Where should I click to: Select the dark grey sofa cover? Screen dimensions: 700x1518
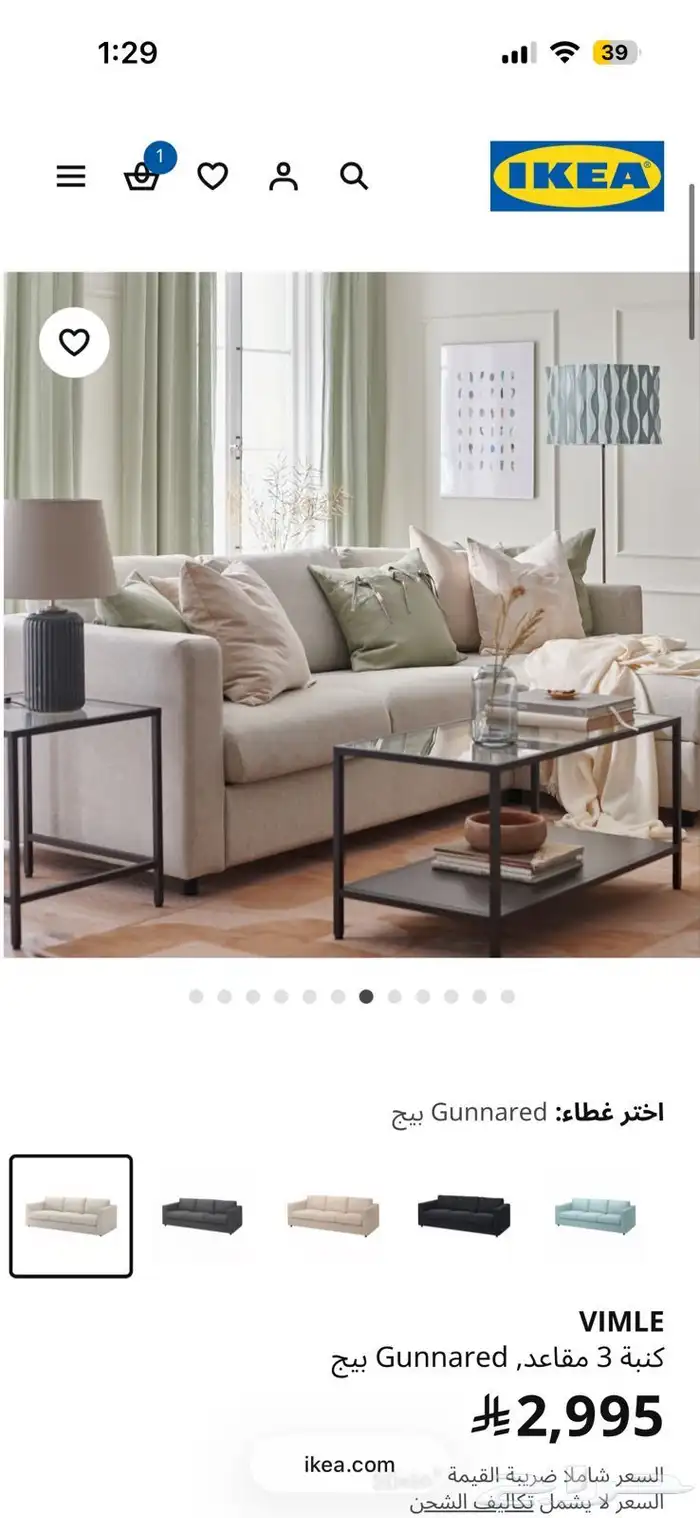pyautogui.click(x=202, y=1216)
